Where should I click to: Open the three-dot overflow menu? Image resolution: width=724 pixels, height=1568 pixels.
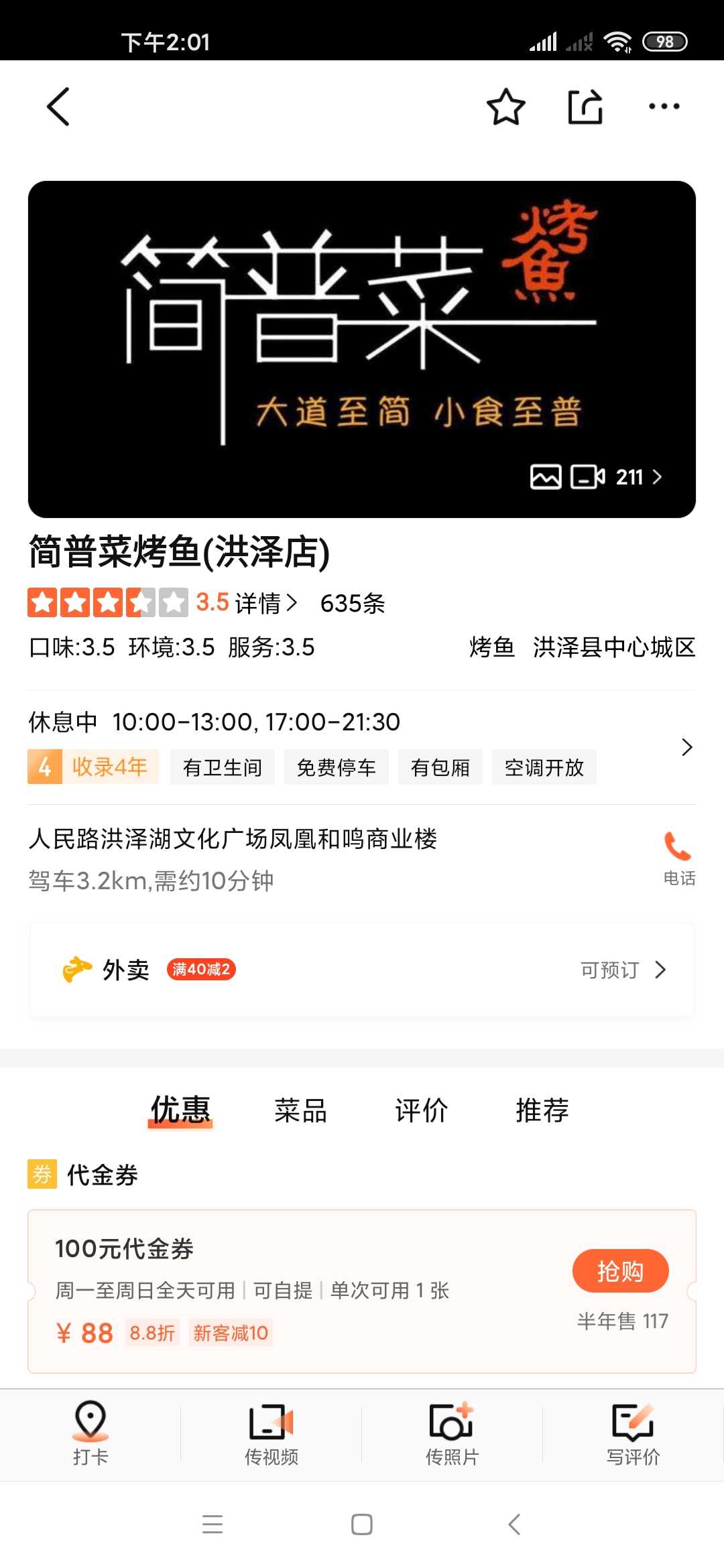coord(664,107)
